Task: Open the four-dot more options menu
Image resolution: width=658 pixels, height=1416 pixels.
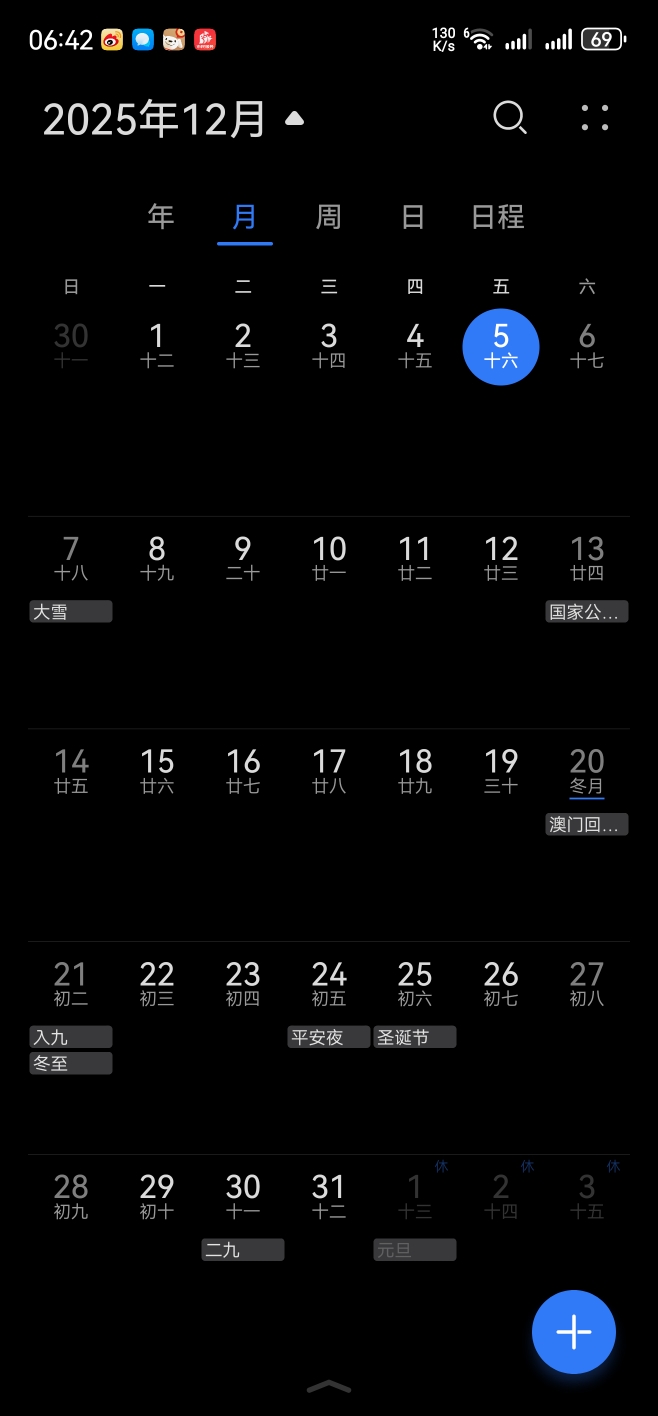Action: click(595, 118)
